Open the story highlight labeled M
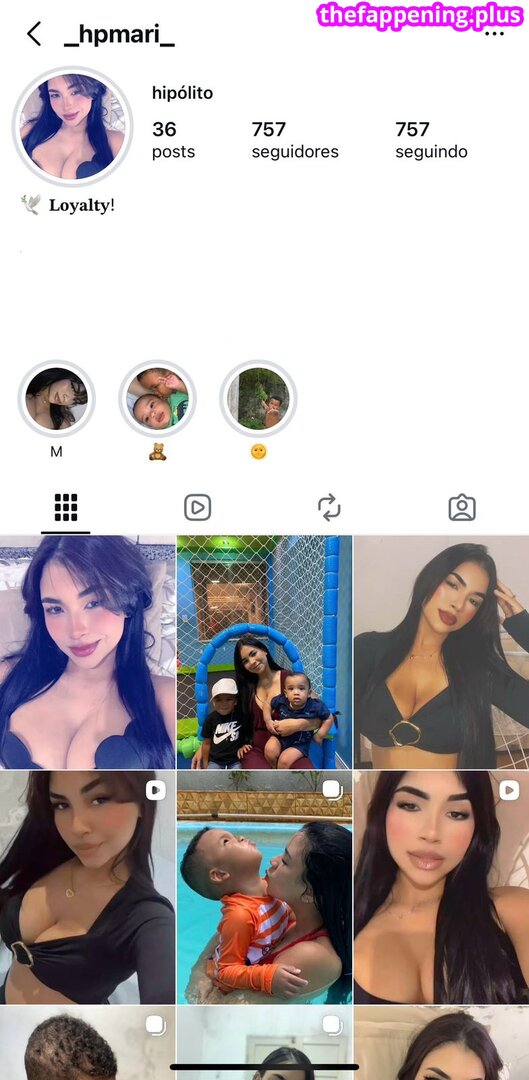The height and width of the screenshot is (1080, 529). [x=56, y=399]
